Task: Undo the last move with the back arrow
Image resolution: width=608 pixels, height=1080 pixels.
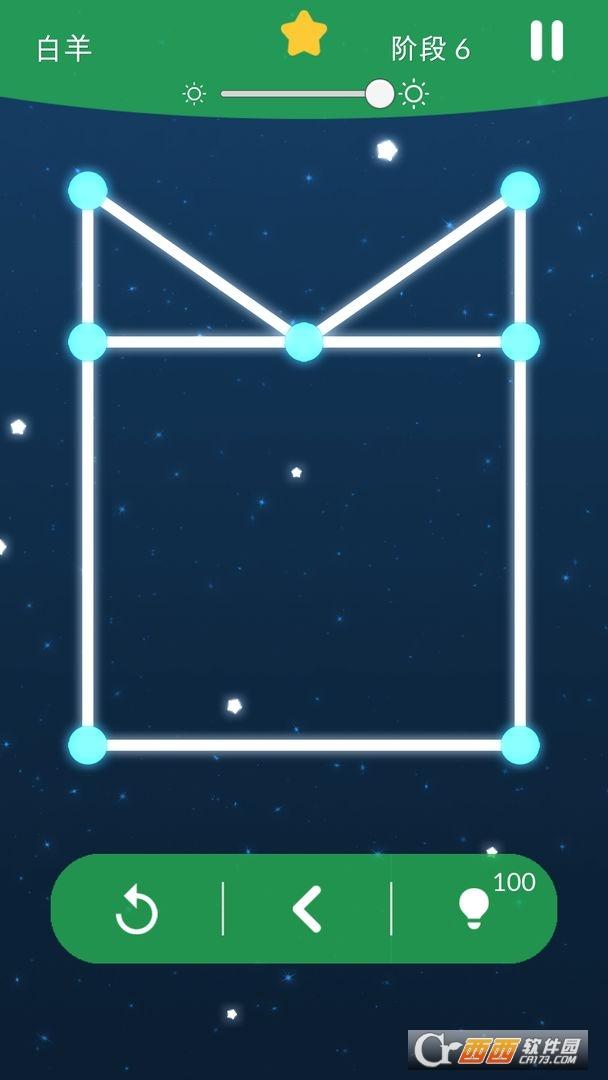Action: 306,909
